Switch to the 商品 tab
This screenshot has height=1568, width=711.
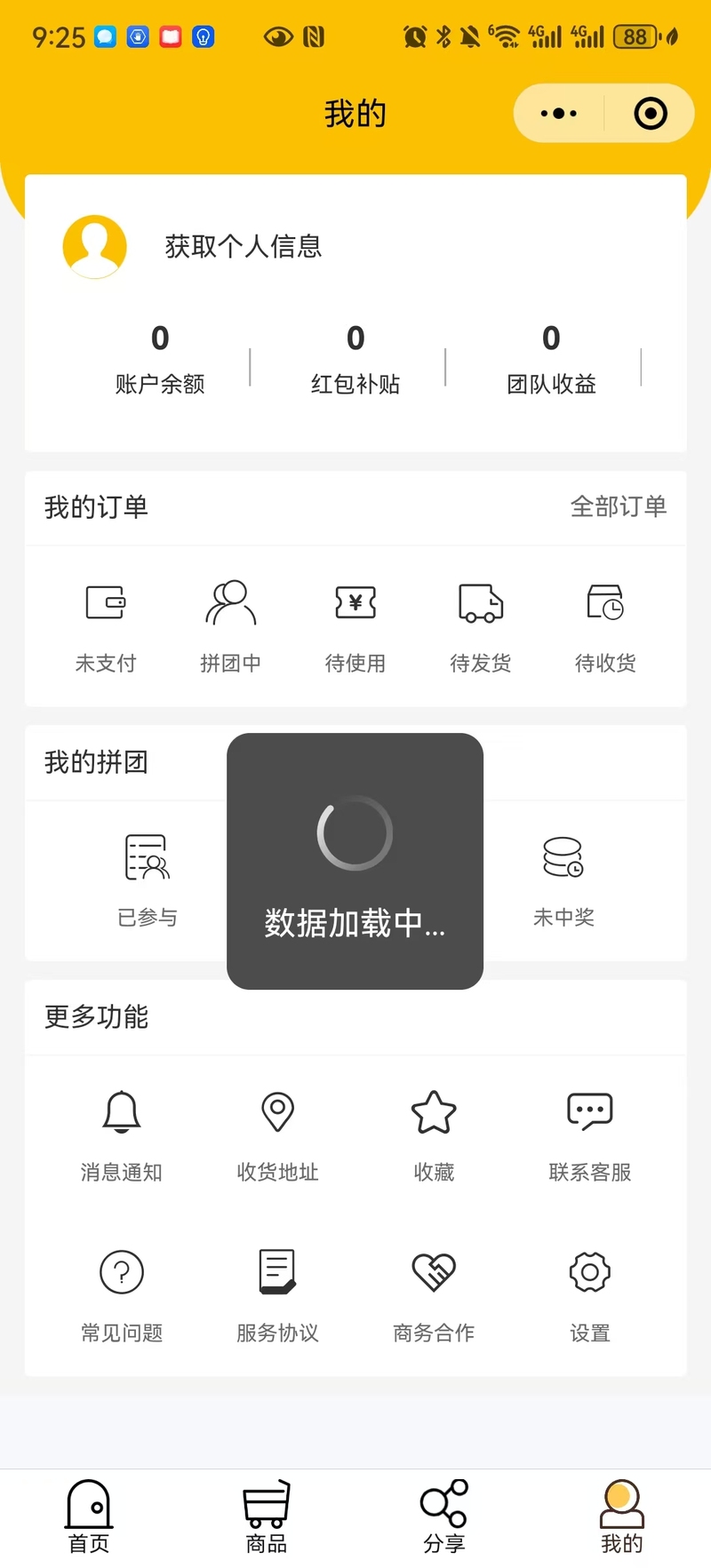click(x=267, y=1516)
